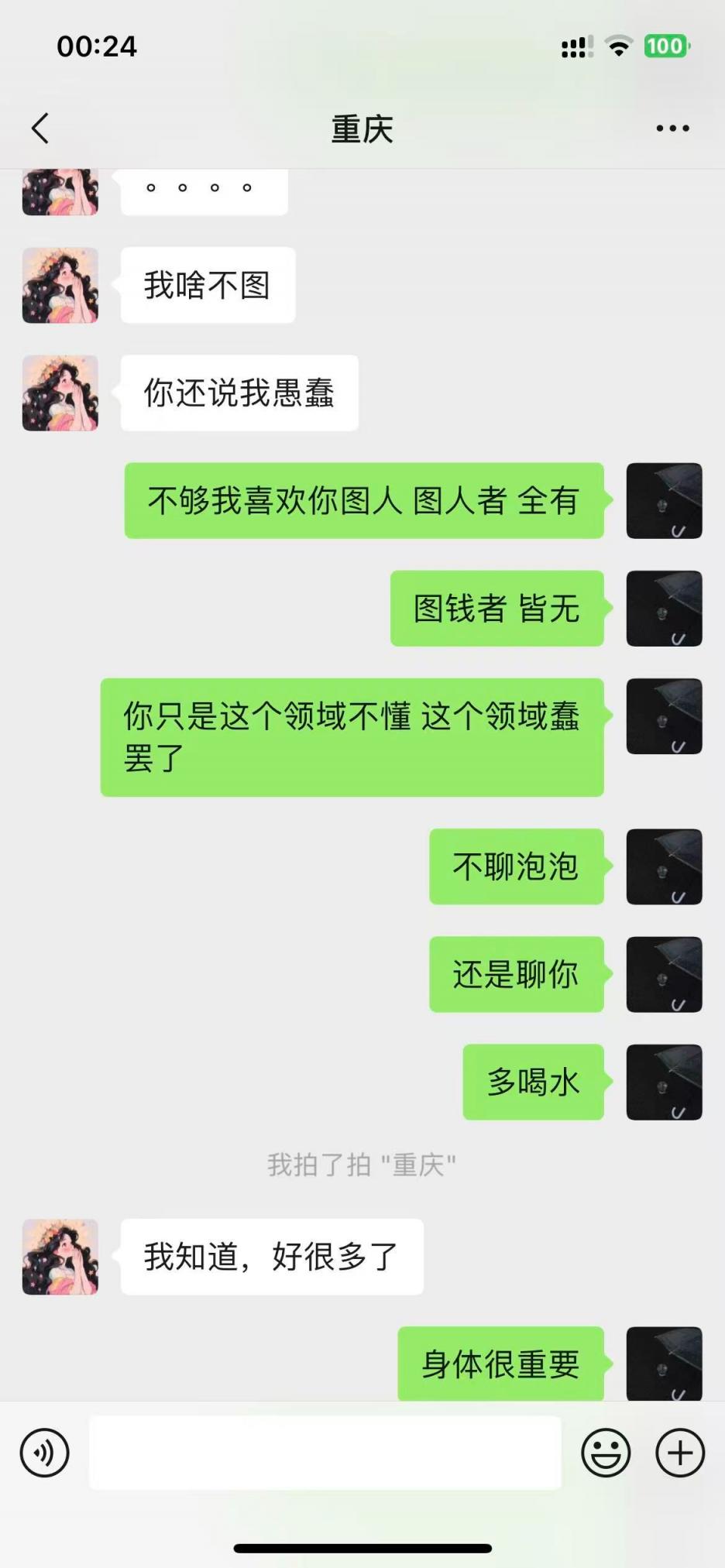This screenshot has height=1568, width=725.
Task: Open contact avatar beside 我啥不图
Action: (x=60, y=285)
